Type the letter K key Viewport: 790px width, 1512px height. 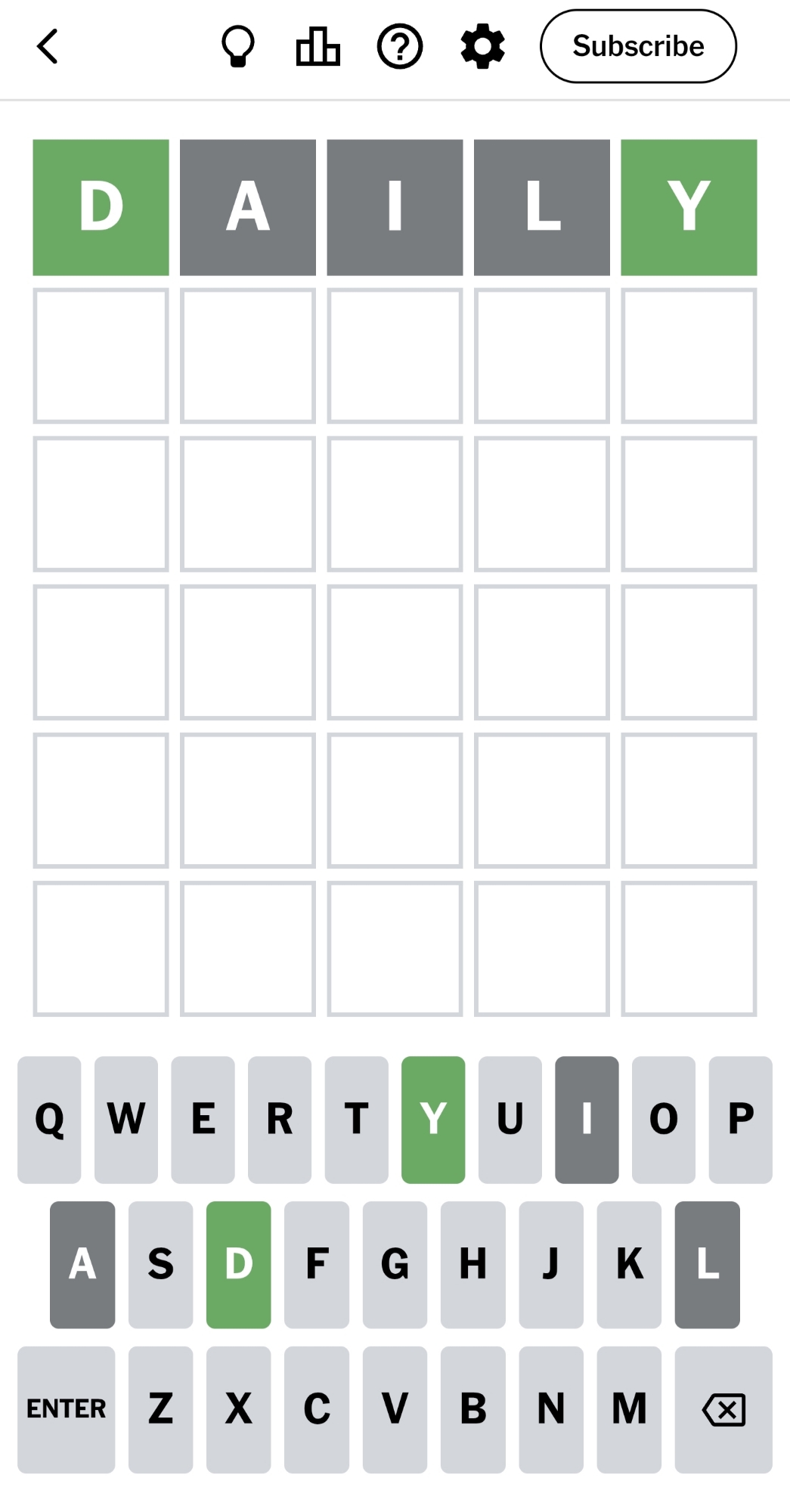coord(629,1264)
